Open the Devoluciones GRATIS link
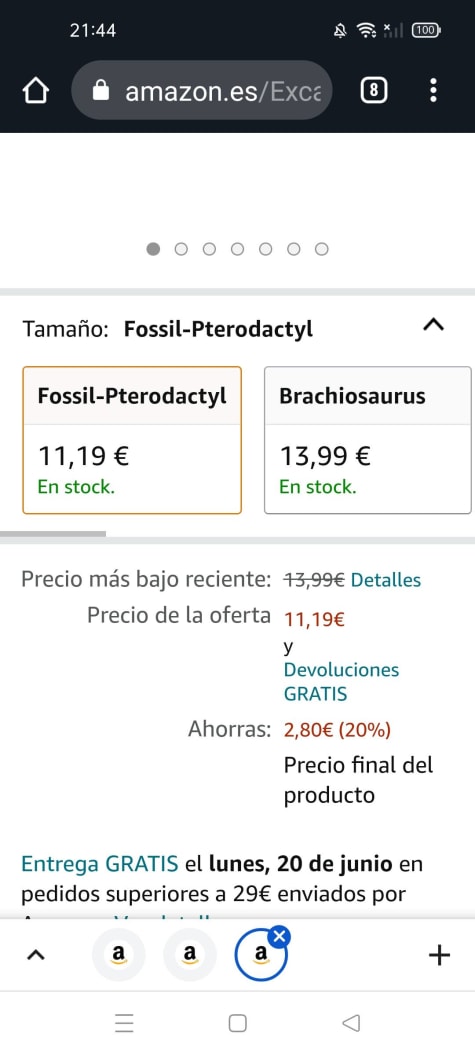The width and height of the screenshot is (475, 1056). pos(341,682)
